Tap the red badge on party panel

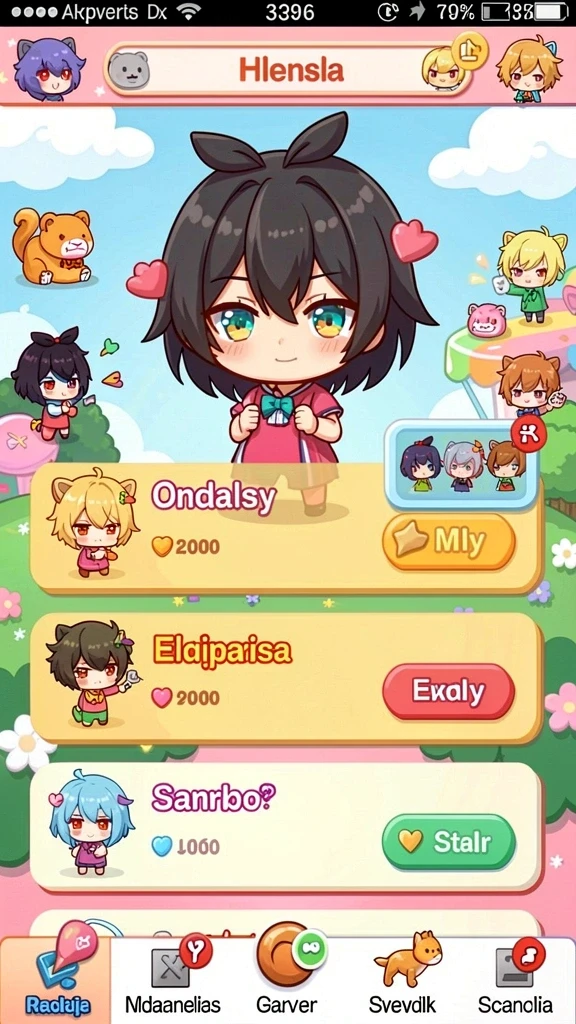coord(528,433)
